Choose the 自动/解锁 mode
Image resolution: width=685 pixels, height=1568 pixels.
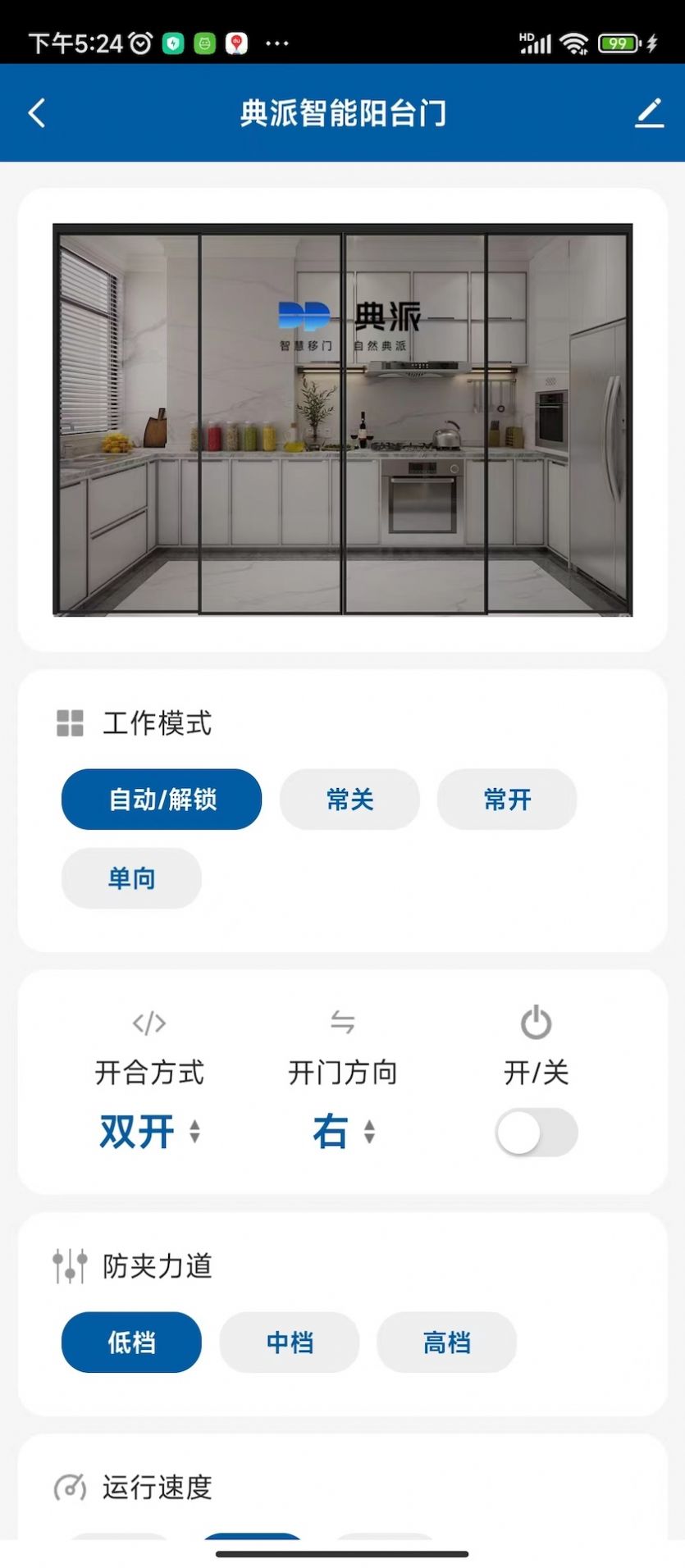pos(161,799)
